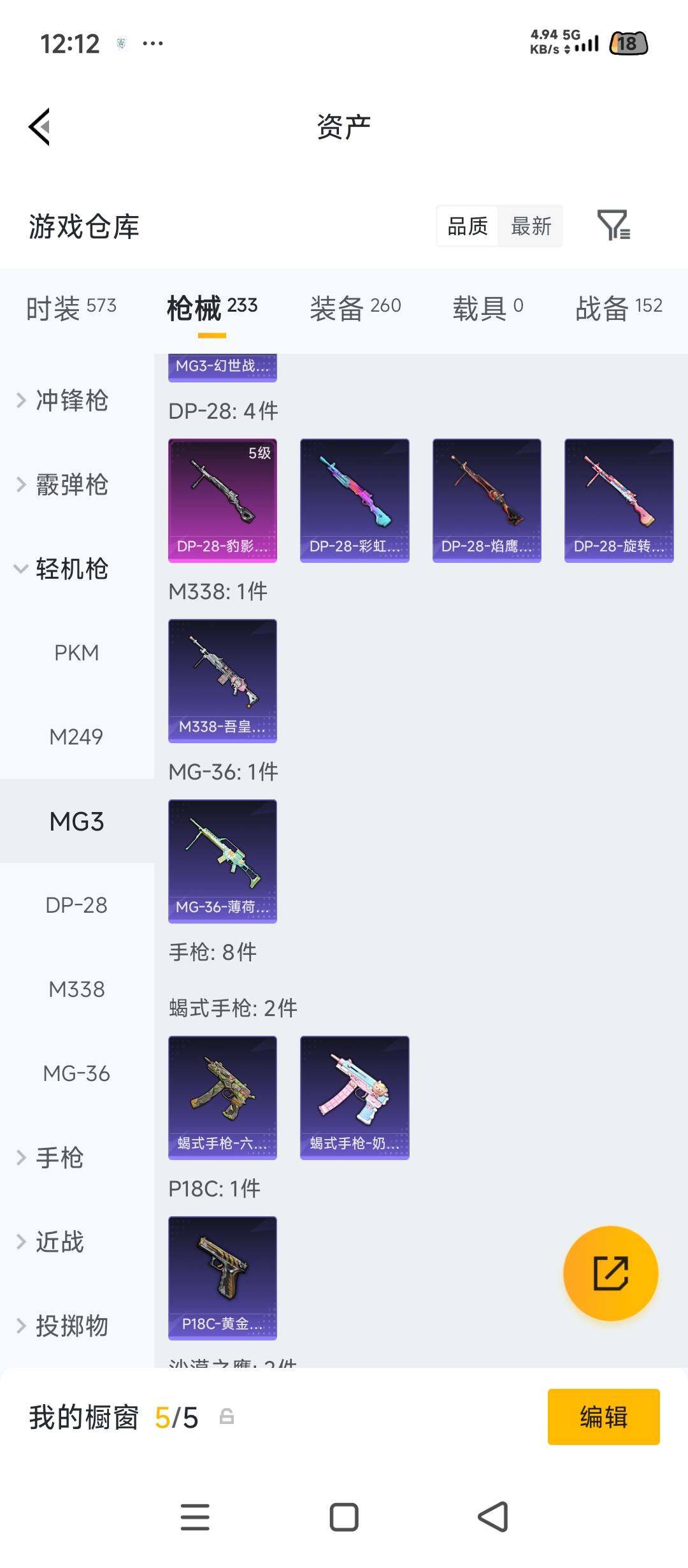Switch to the 装备 tab
This screenshot has width=688, height=1568.
tap(355, 309)
